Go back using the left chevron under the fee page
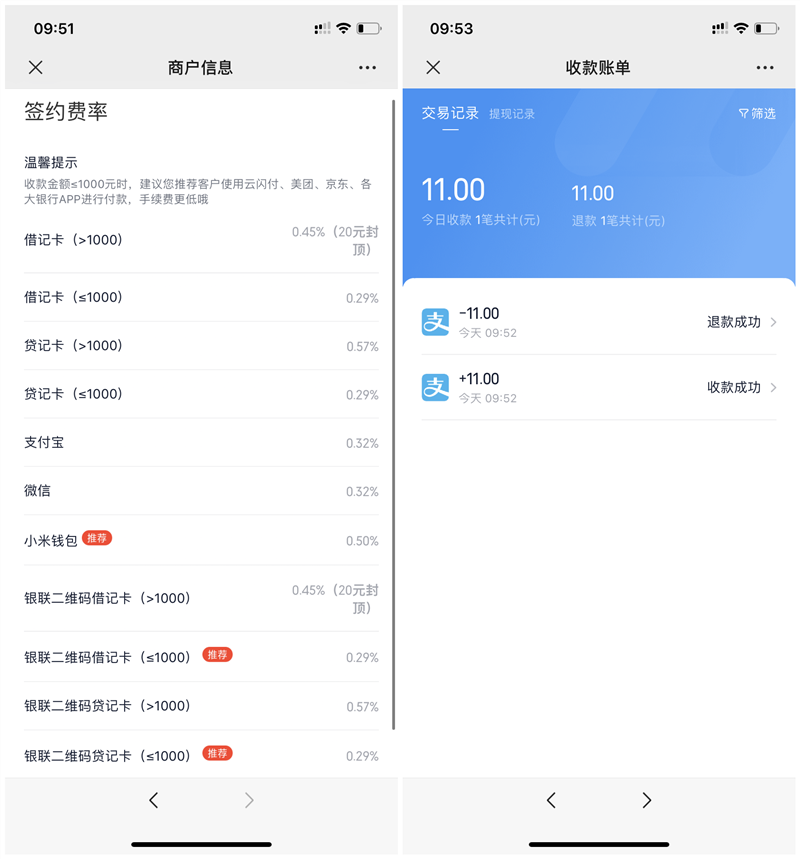Image resolution: width=800 pixels, height=859 pixels. pyautogui.click(x=153, y=800)
